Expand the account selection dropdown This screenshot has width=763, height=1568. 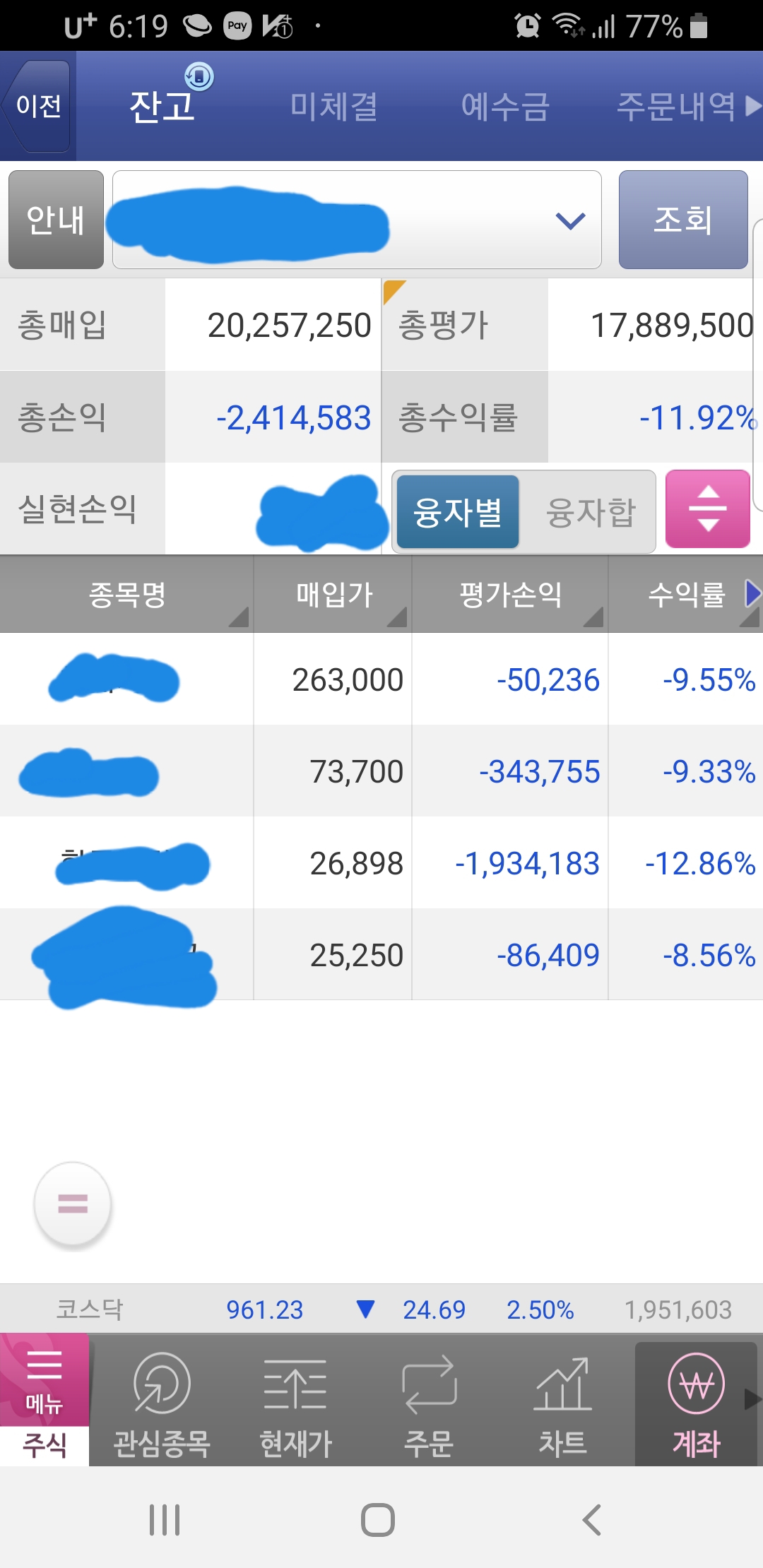(x=357, y=220)
